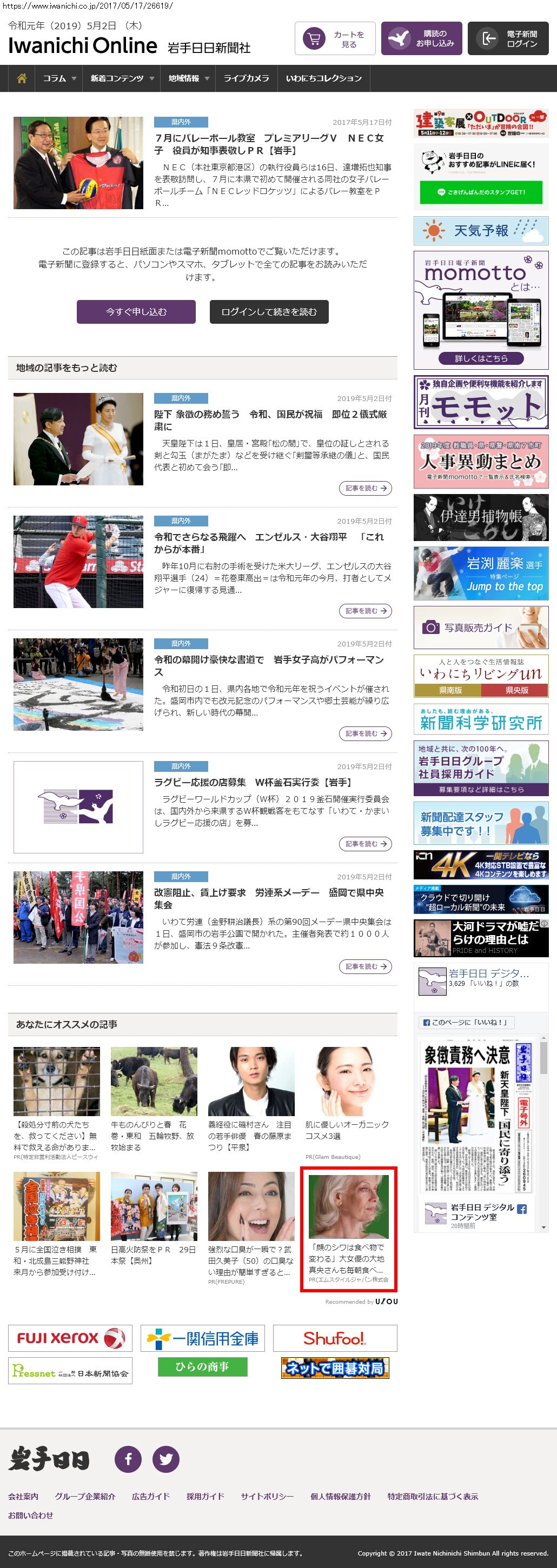557x1568 pixels.
Task: Open the home icon in navigation bar
Action: pos(22,78)
